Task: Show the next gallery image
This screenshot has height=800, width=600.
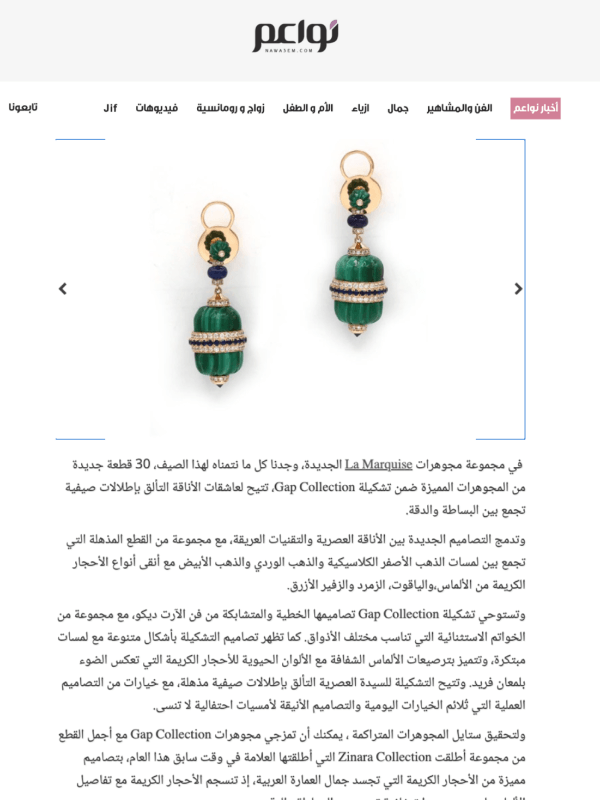Action: 518,289
